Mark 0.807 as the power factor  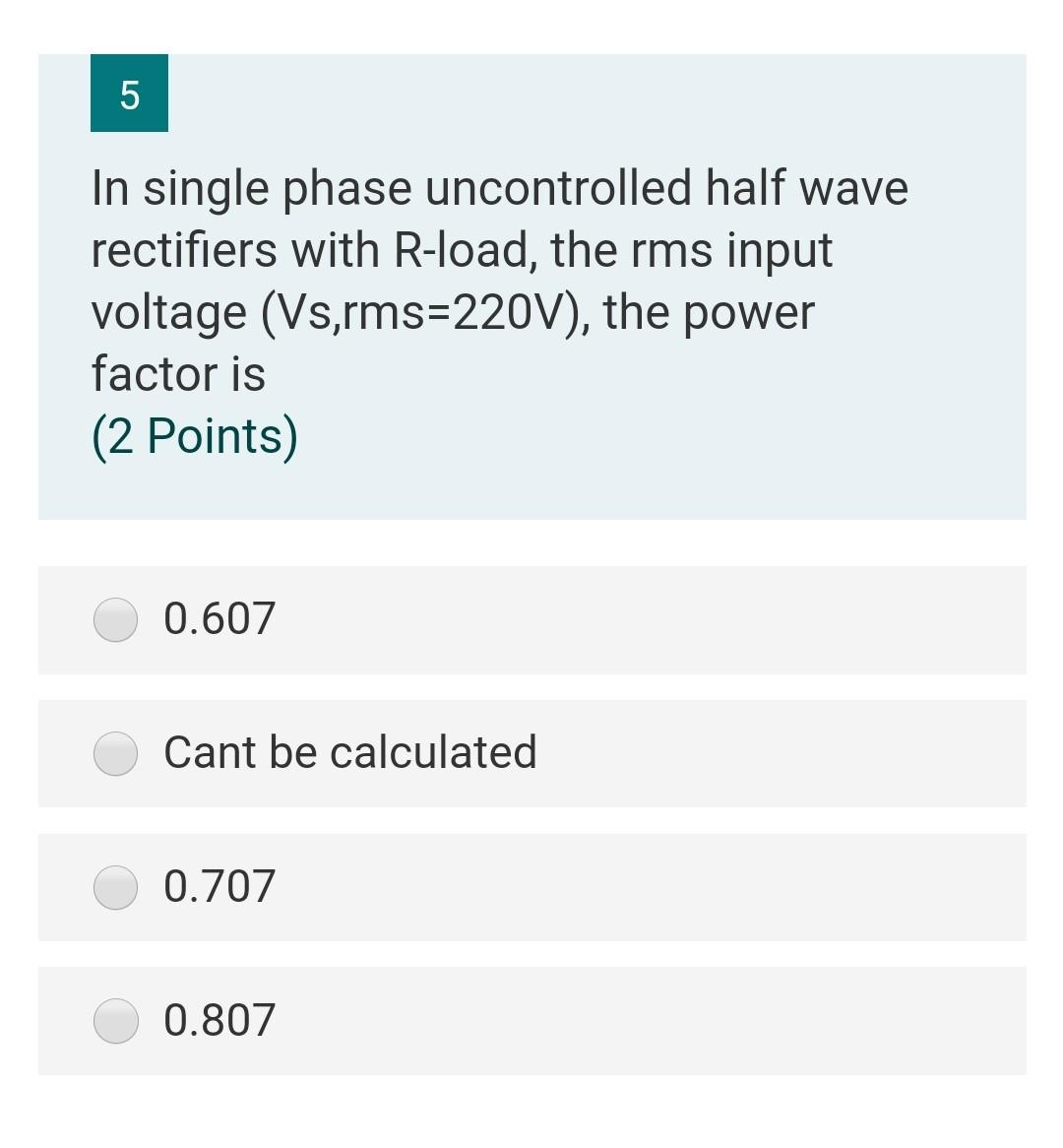coord(116,1021)
